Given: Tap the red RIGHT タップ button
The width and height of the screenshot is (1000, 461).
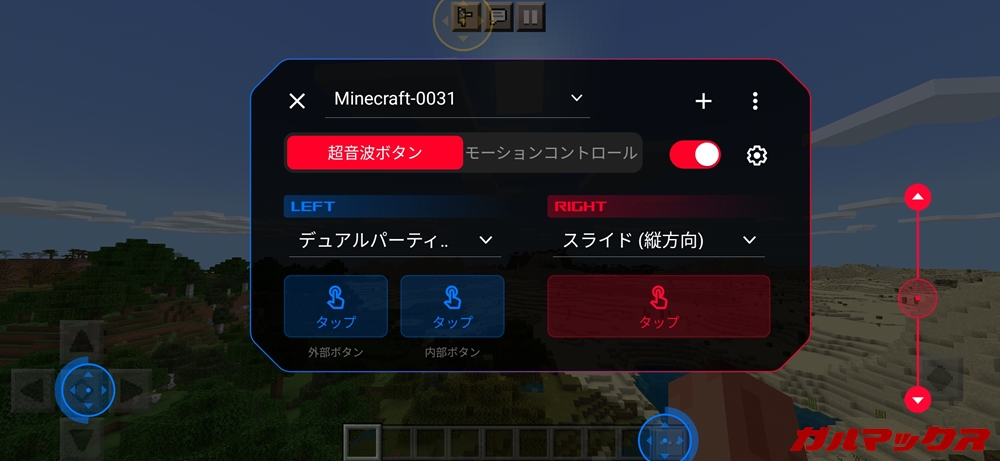Looking at the screenshot, I should coord(658,306).
